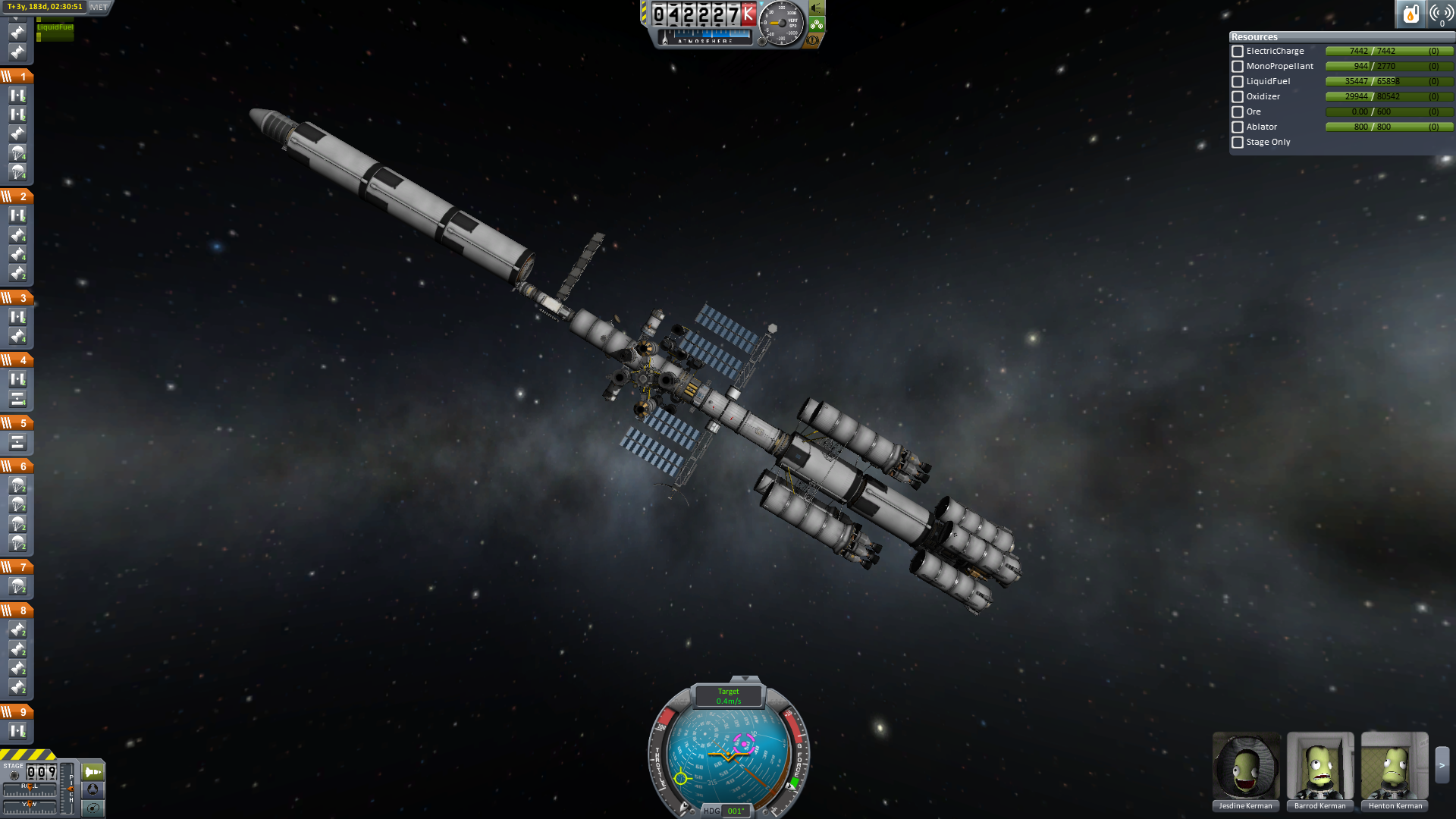Toggle the landing gear button
Screen dimensions: 1456x819
click(x=817, y=24)
